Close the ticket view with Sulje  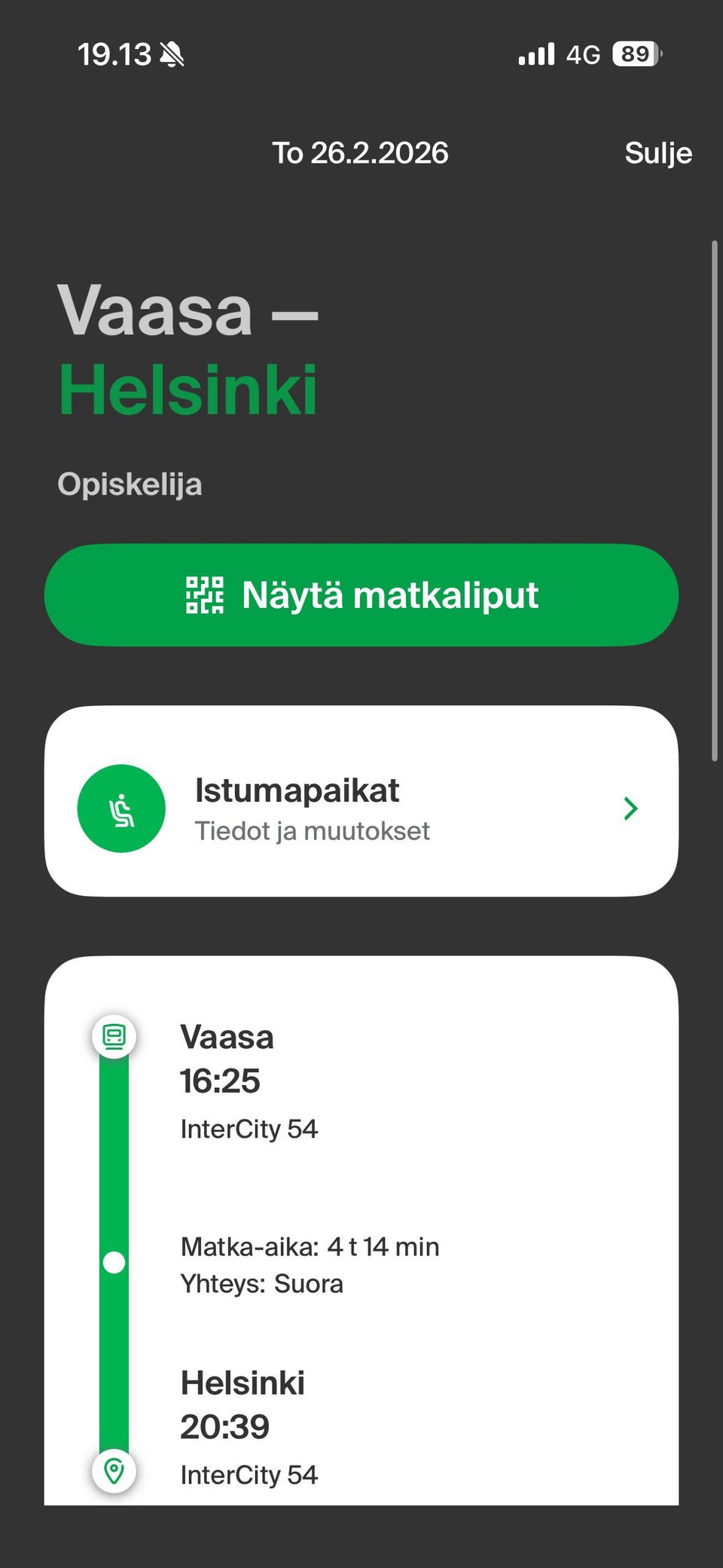[658, 152]
